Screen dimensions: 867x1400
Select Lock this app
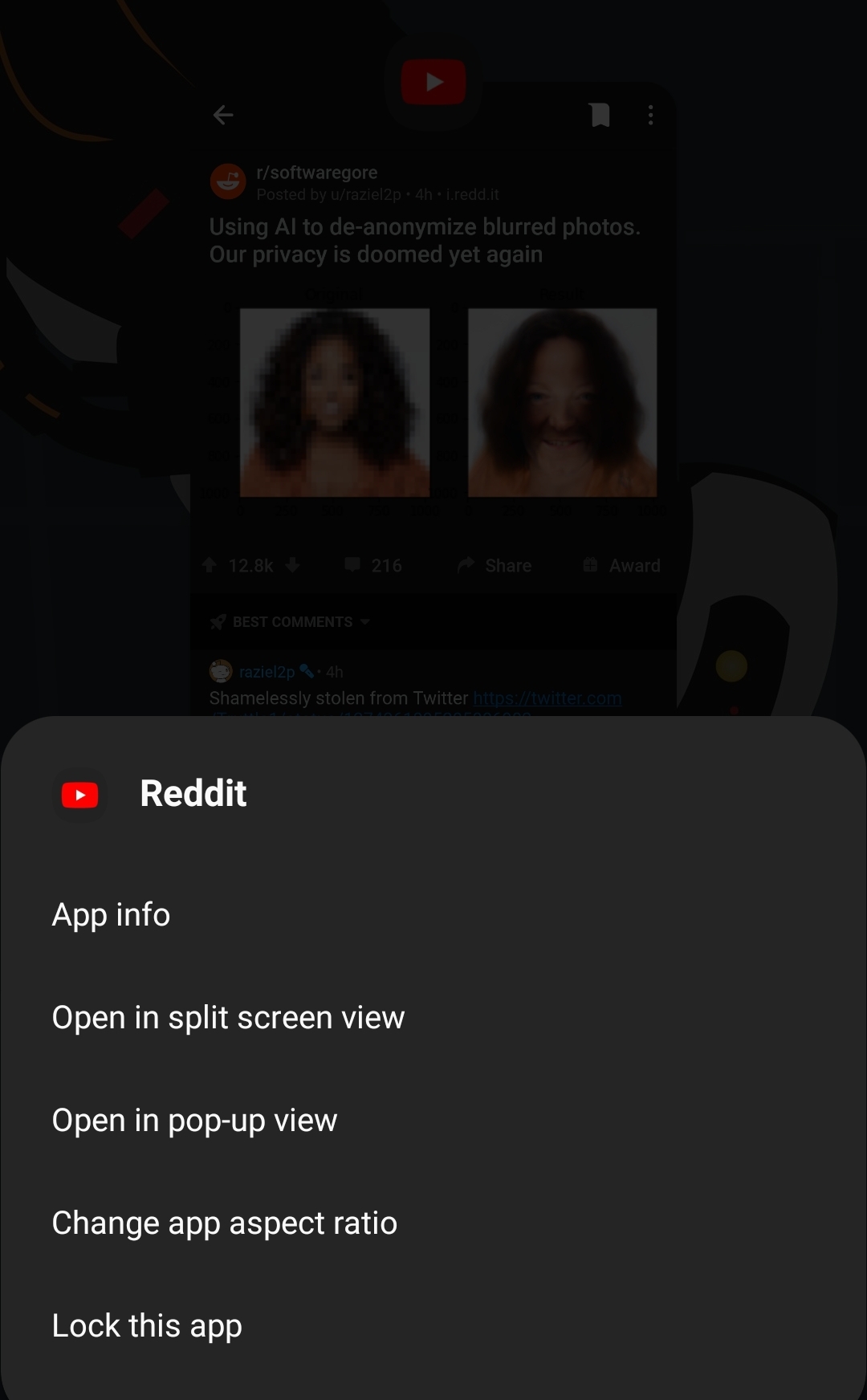point(146,1325)
